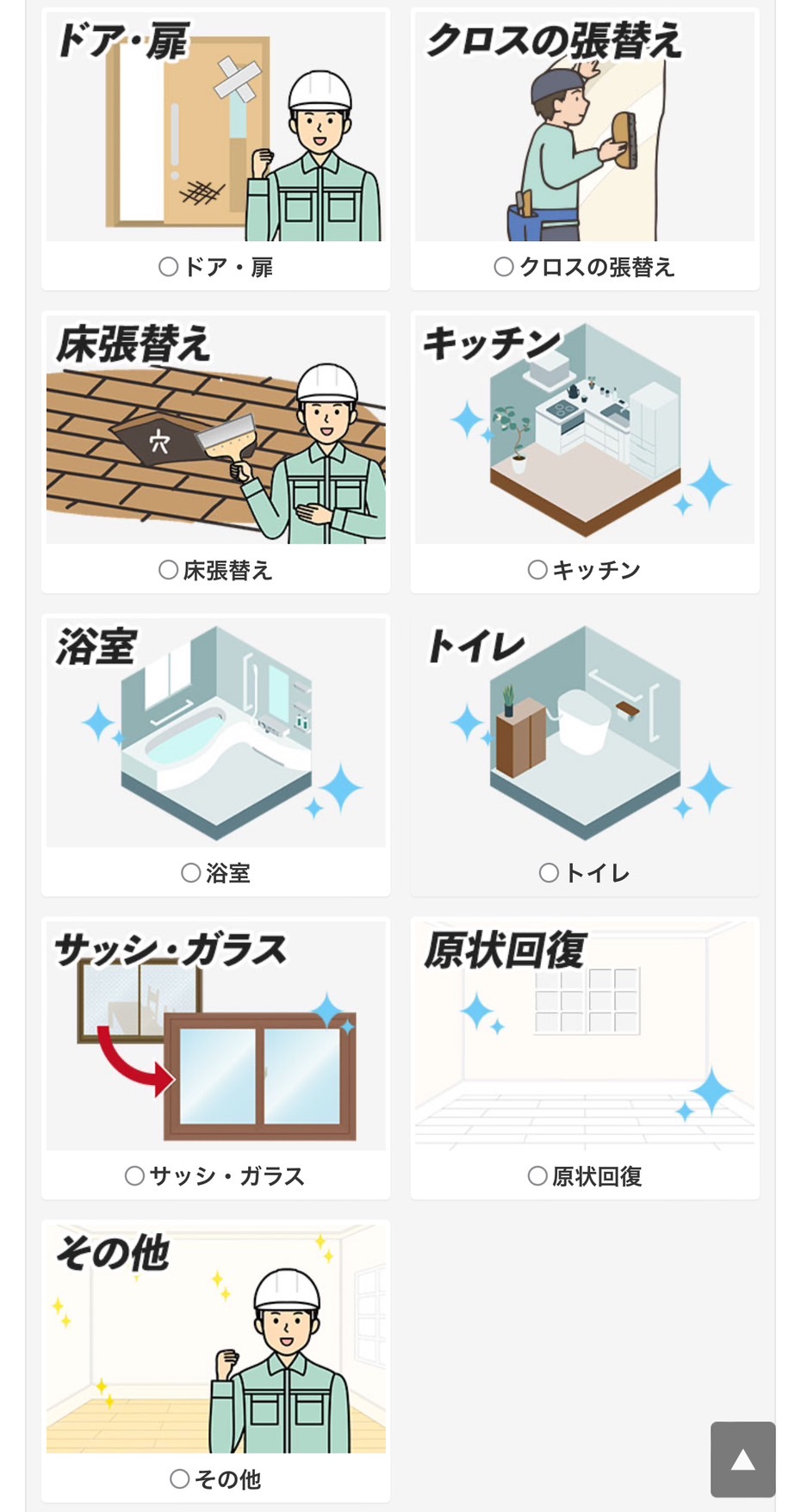Click the door repair illustration
The width and height of the screenshot is (801, 1512).
(215, 126)
